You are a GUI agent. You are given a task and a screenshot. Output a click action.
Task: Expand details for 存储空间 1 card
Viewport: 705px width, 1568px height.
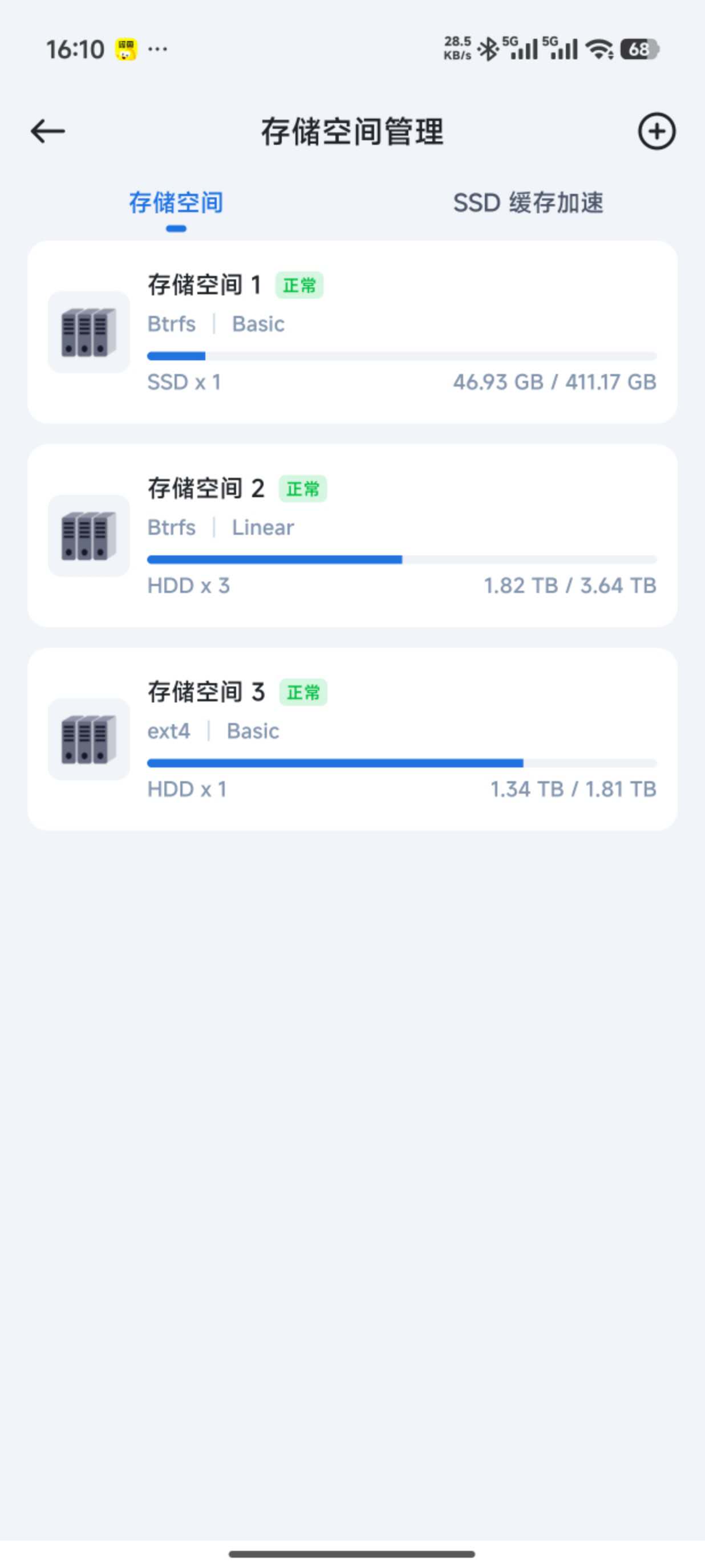(352, 332)
